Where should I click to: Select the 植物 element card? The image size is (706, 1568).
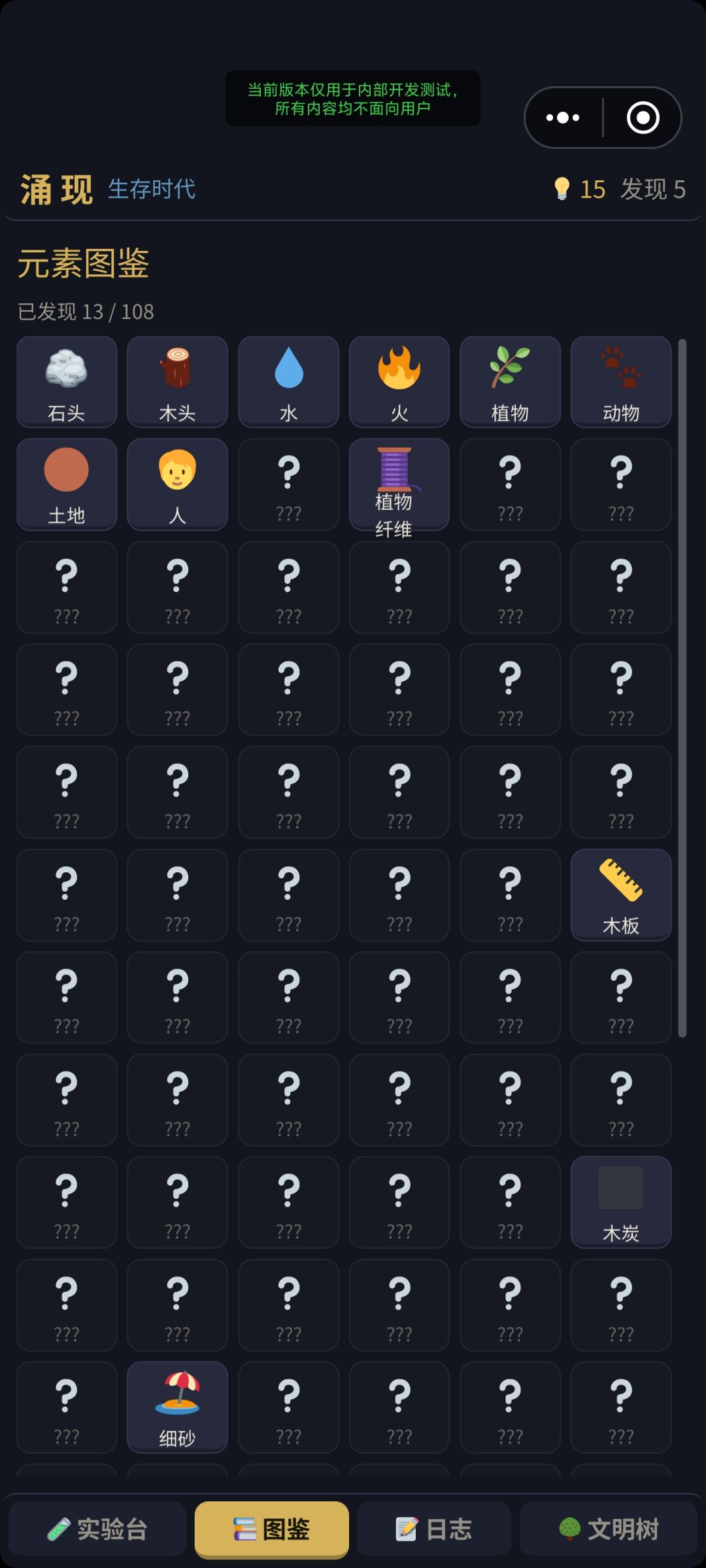[510, 382]
